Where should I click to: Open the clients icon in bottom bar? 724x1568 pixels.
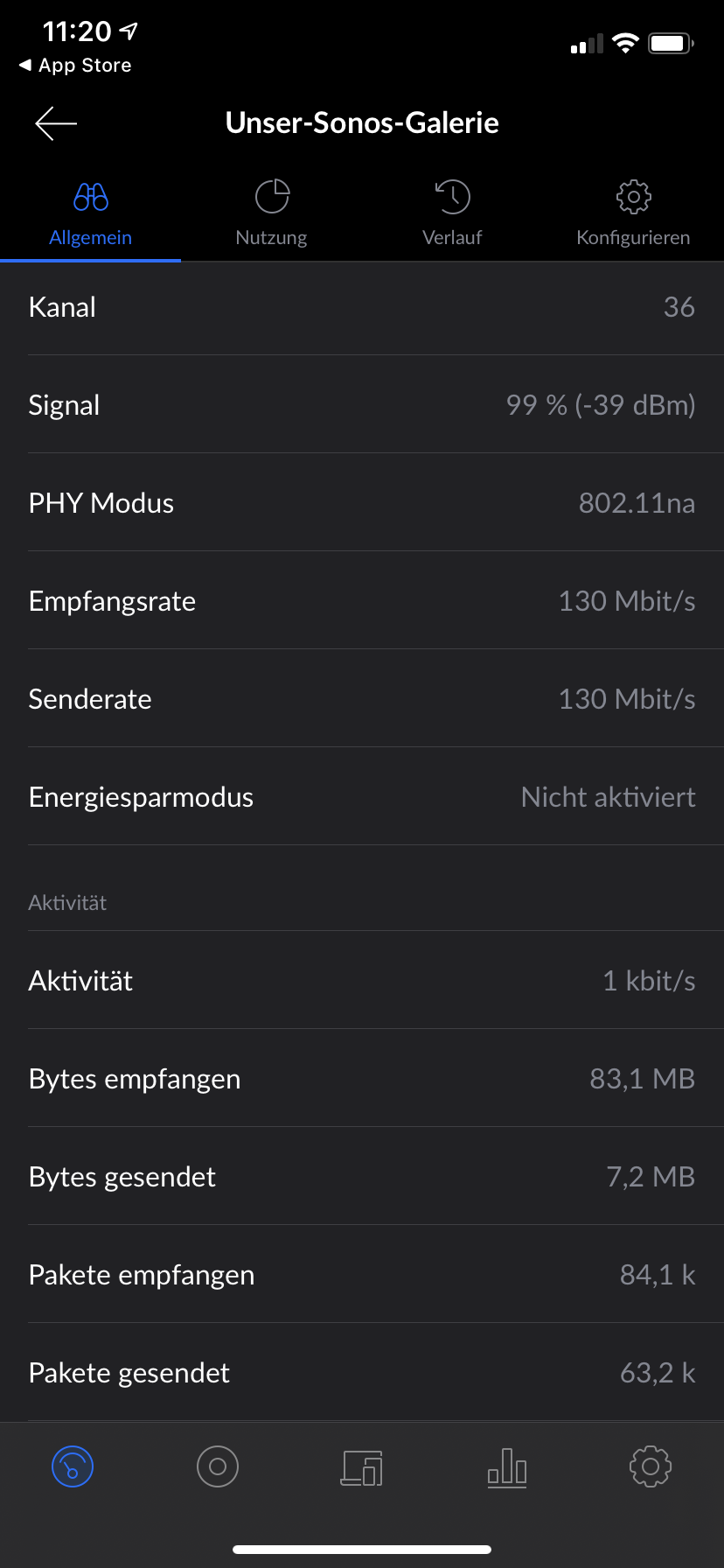tap(362, 1467)
